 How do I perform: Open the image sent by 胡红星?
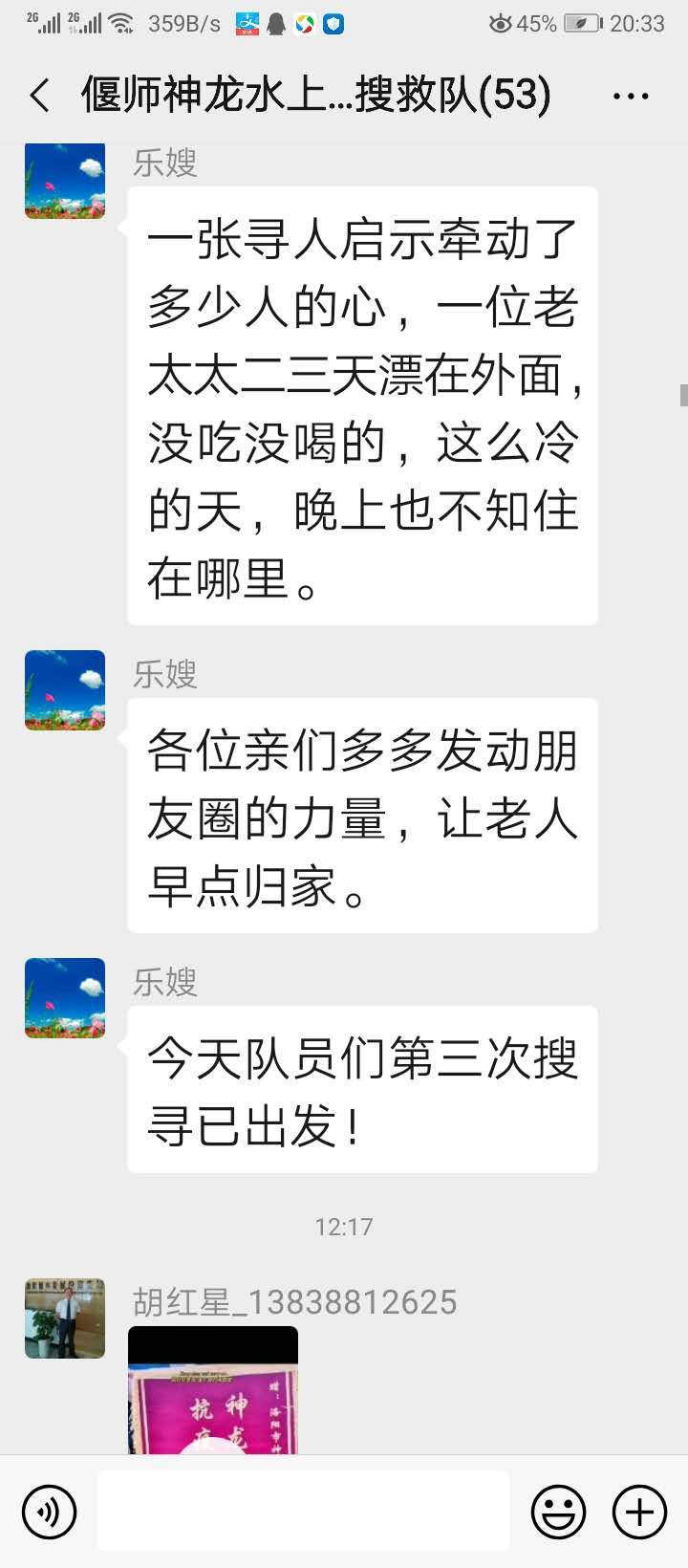point(213,1391)
